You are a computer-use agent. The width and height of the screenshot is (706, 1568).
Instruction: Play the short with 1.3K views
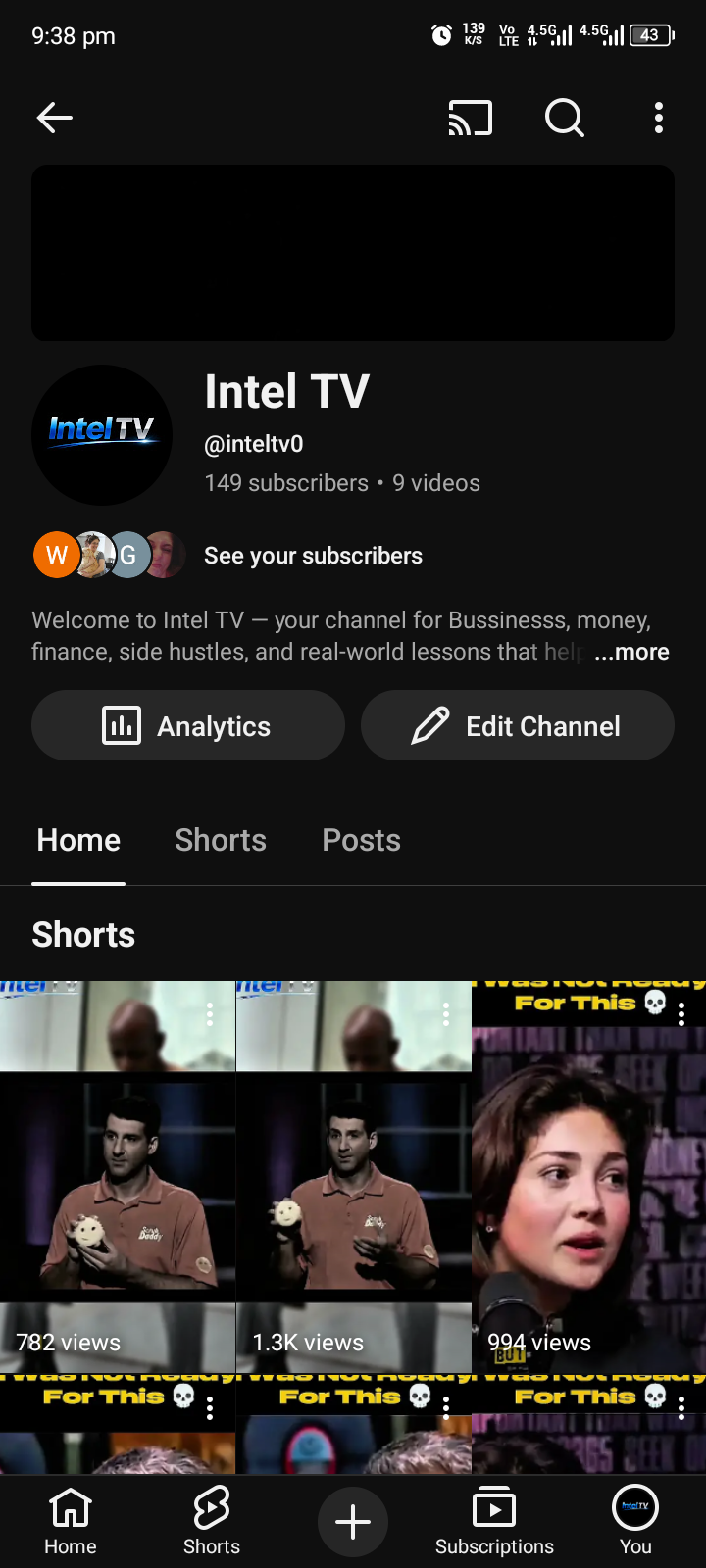pos(354,1176)
